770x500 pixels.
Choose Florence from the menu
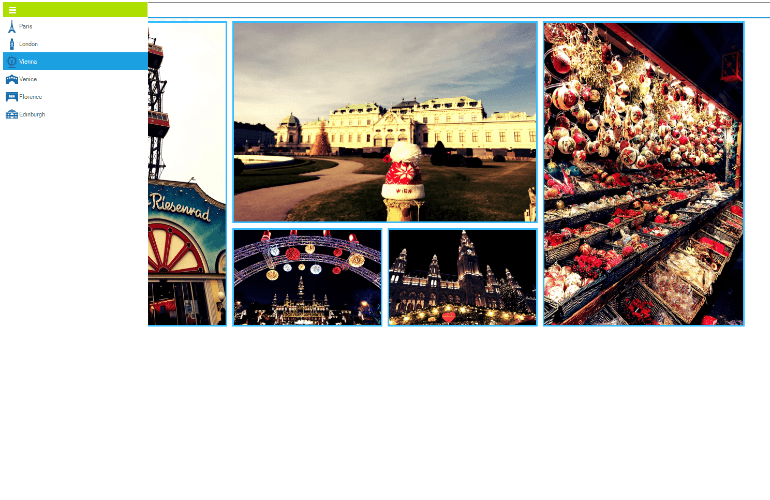[30, 97]
